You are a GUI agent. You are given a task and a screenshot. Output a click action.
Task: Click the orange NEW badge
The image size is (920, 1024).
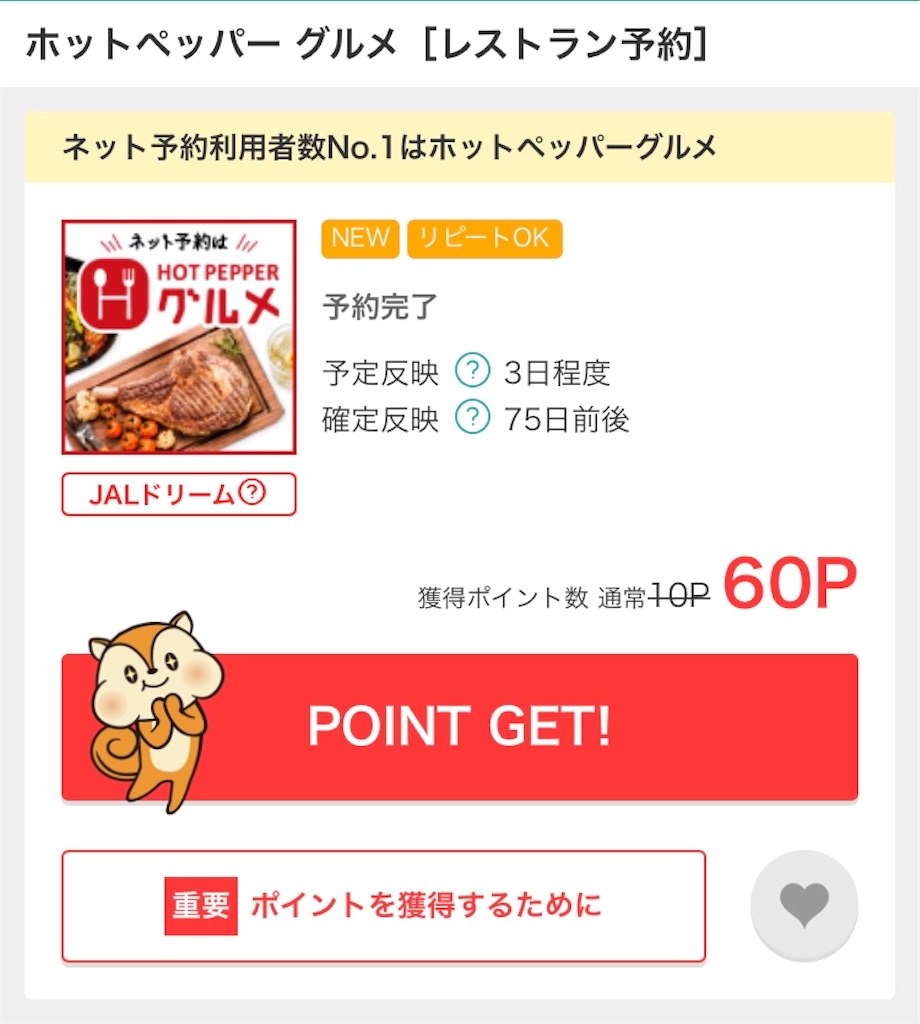tap(358, 238)
